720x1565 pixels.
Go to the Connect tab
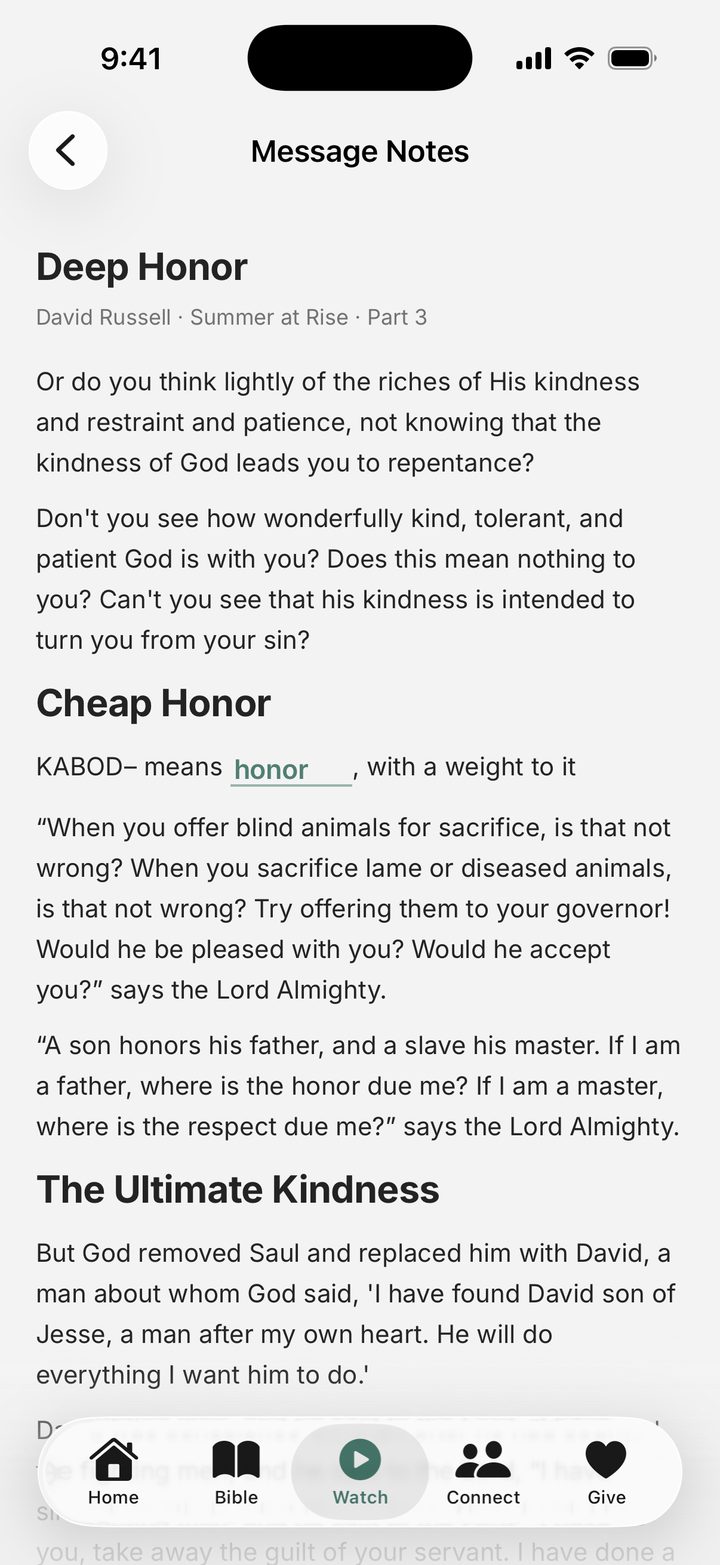pyautogui.click(x=483, y=1472)
